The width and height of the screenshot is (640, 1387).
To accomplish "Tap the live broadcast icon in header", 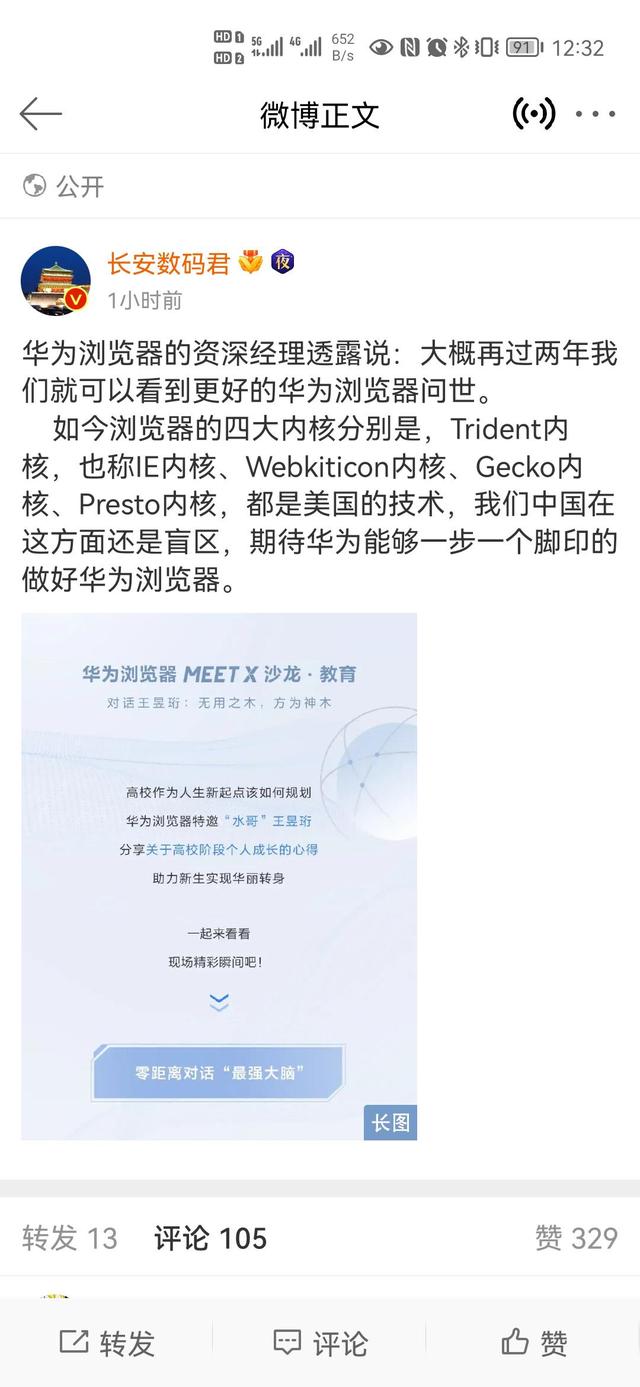I will point(534,114).
